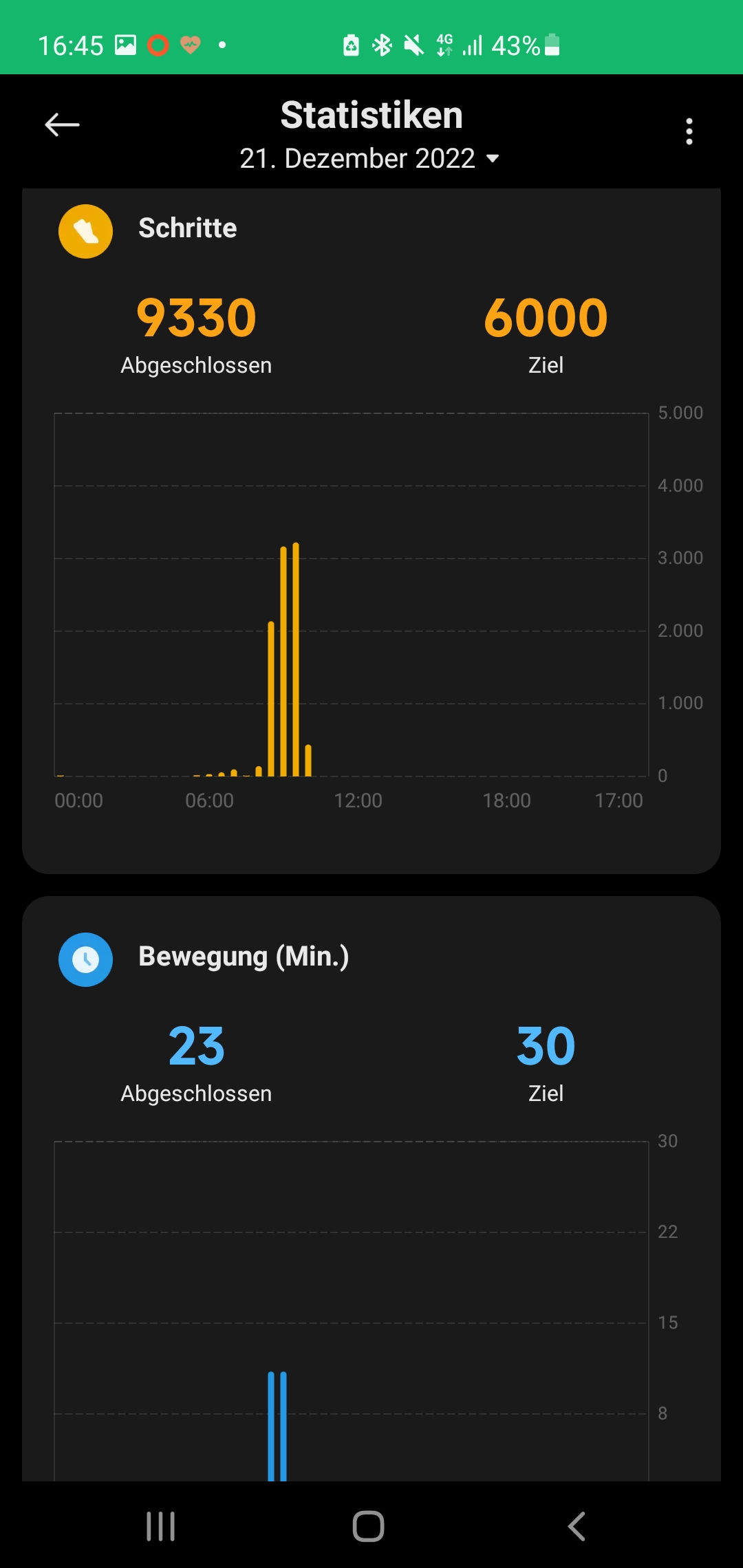Viewport: 743px width, 1568px height.
Task: Tap the system home button
Action: 368,1526
